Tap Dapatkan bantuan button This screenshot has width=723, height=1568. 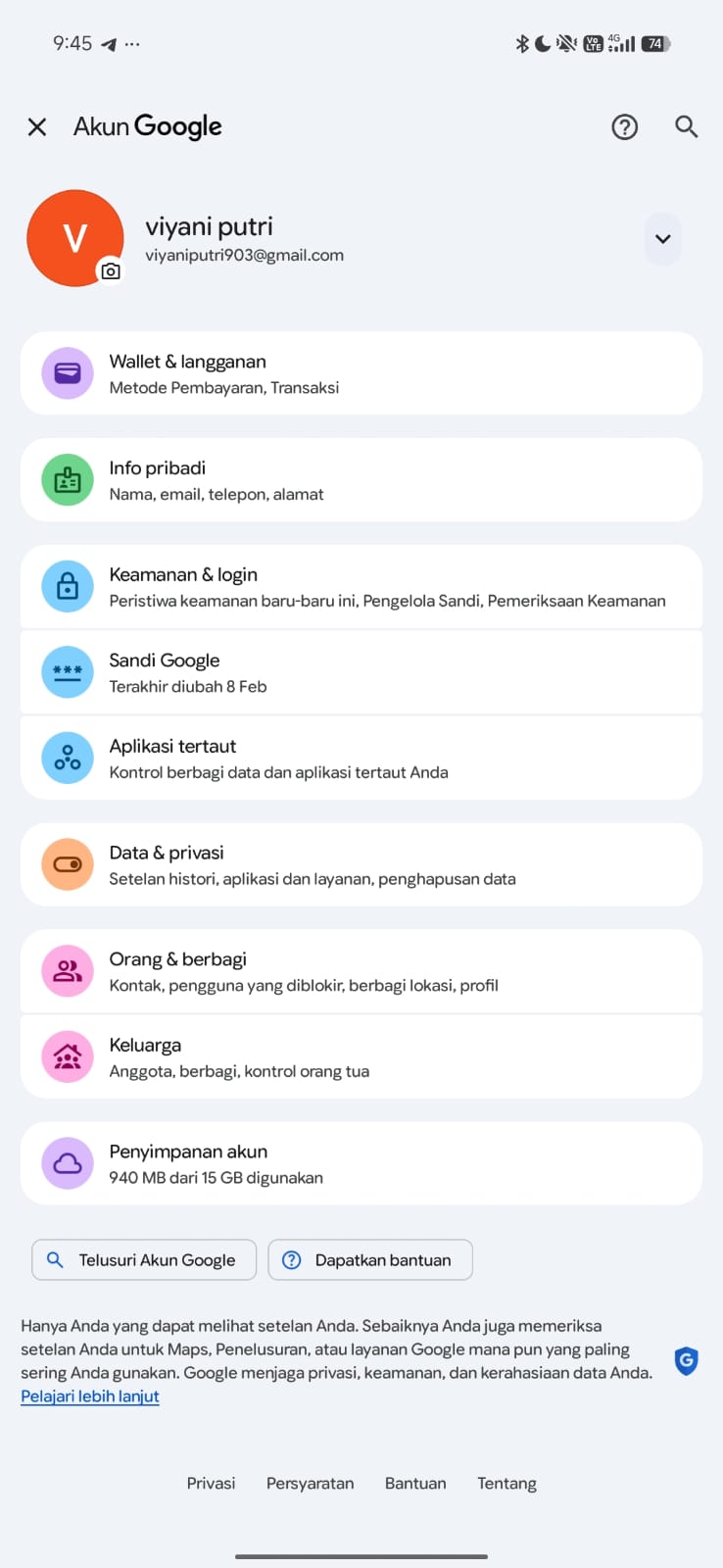pyautogui.click(x=370, y=1260)
